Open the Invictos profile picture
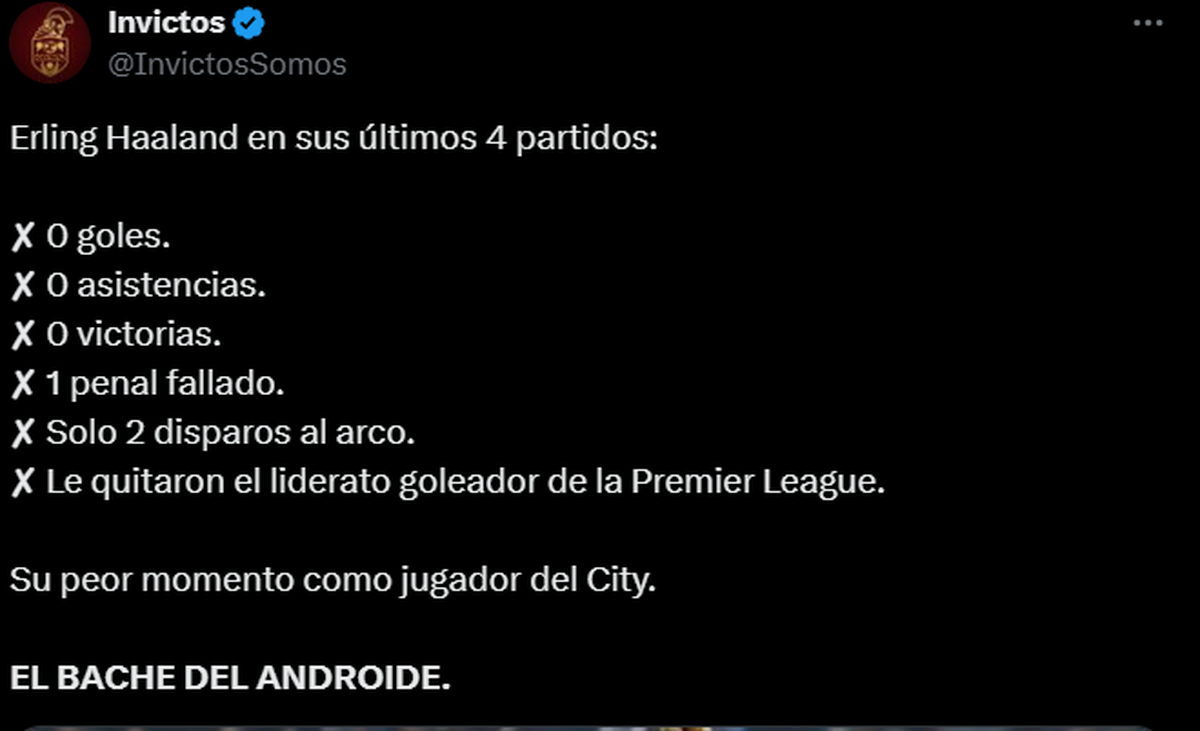The image size is (1200, 731). tap(50, 43)
